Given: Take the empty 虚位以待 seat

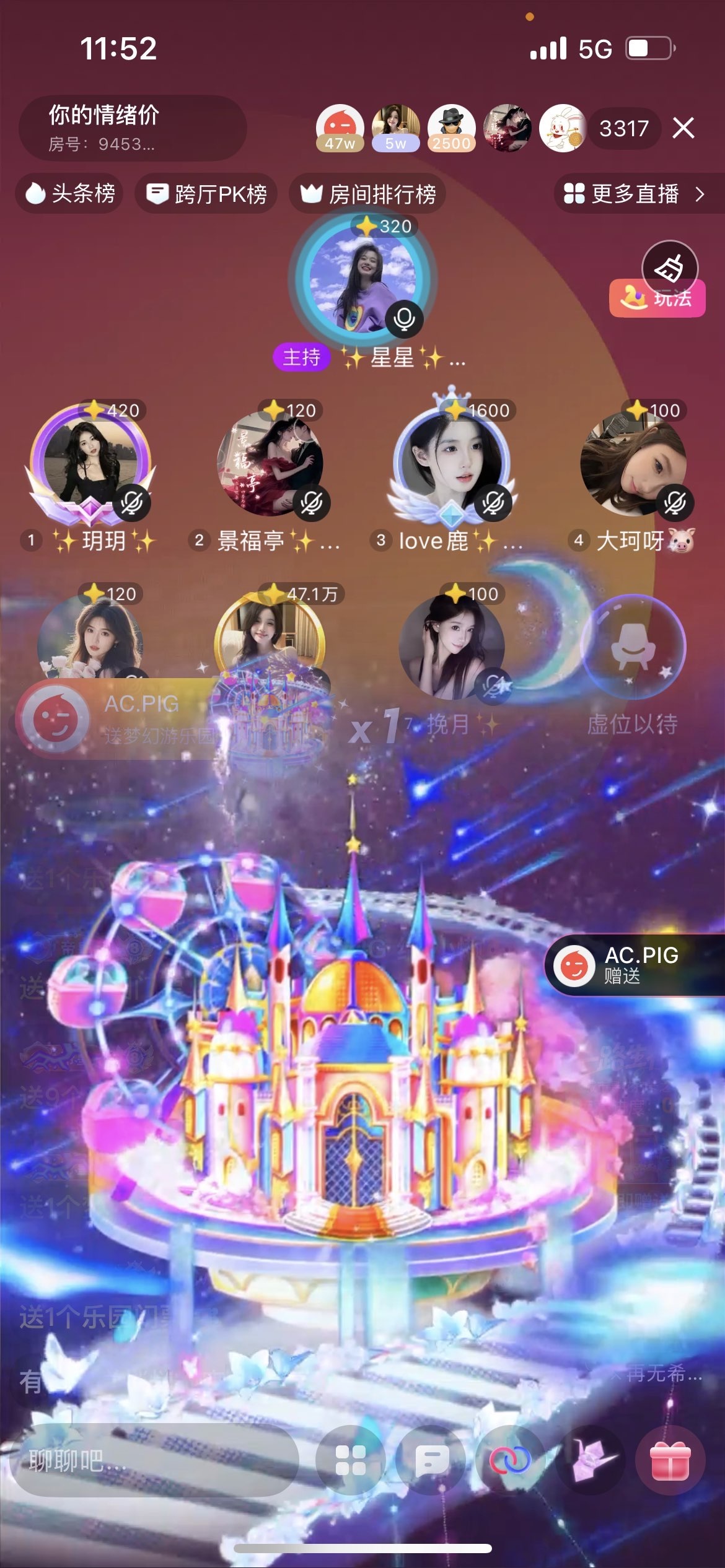Looking at the screenshot, I should coord(633,647).
